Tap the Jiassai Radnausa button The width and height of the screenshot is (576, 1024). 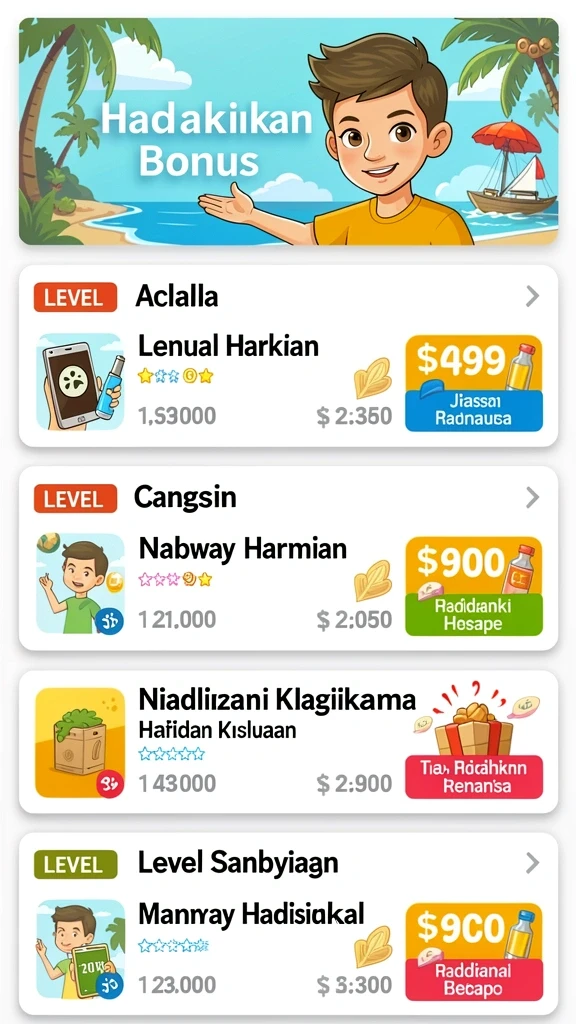click(x=473, y=411)
